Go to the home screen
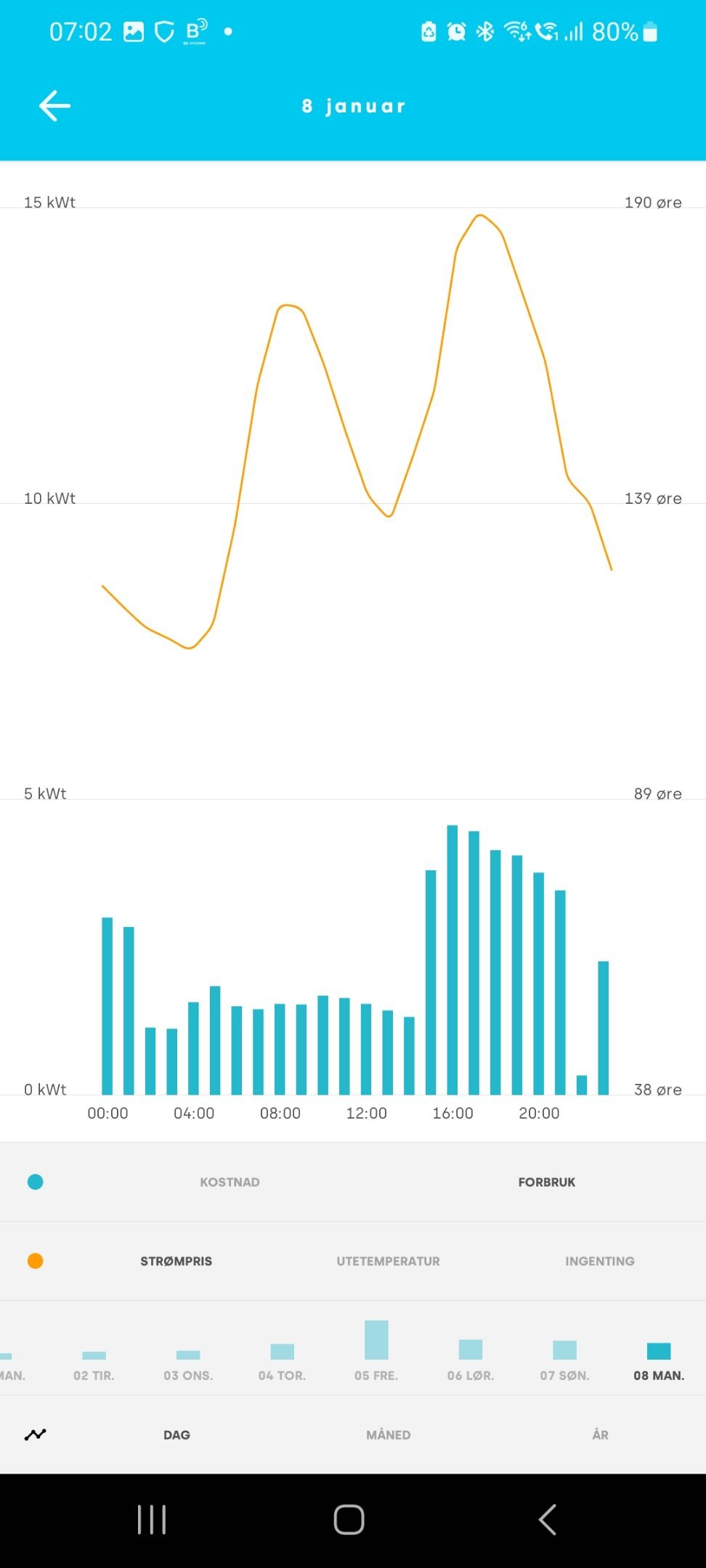This screenshot has height=1568, width=706. pyautogui.click(x=349, y=1519)
